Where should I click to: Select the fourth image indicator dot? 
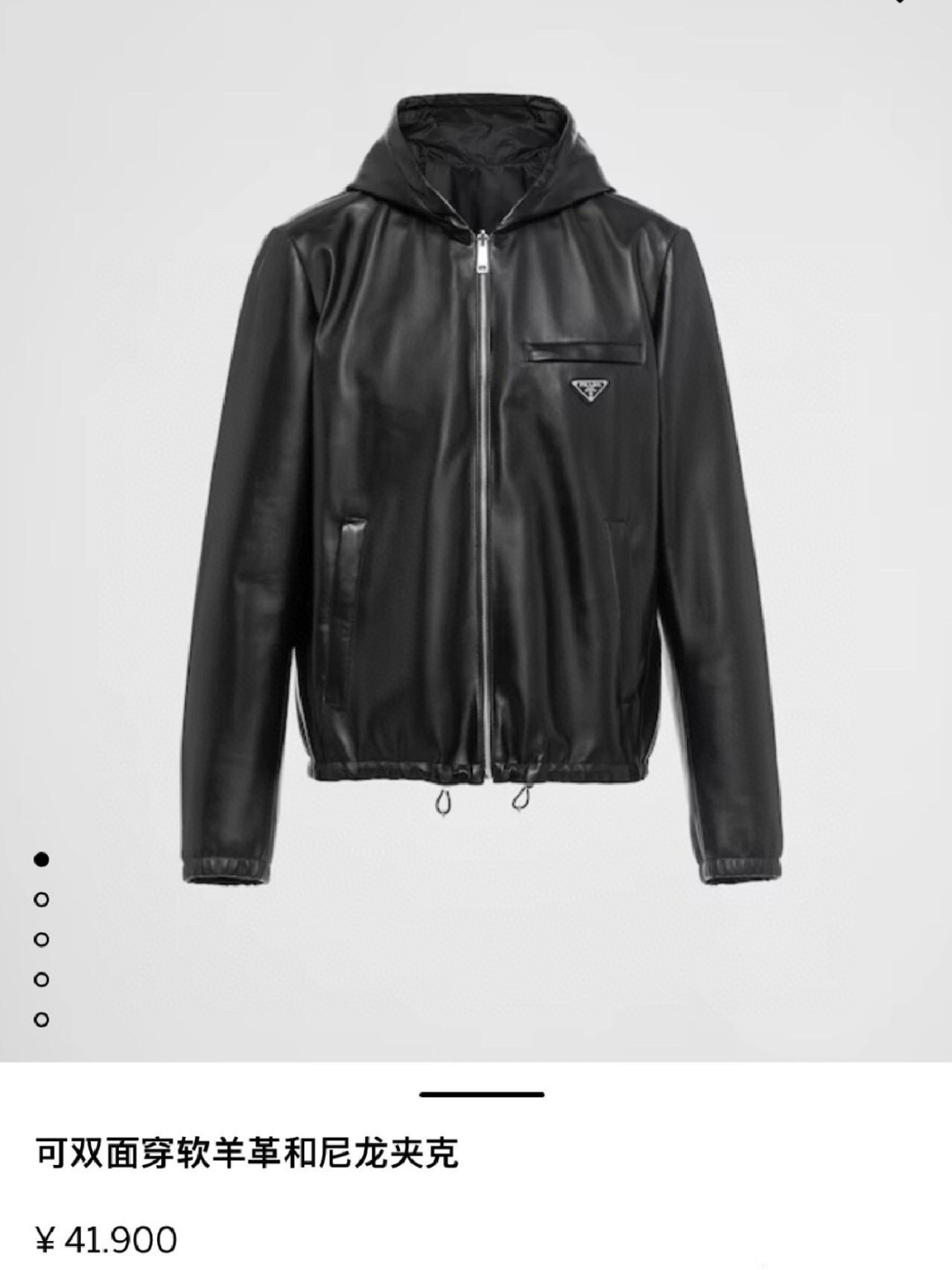[40, 978]
